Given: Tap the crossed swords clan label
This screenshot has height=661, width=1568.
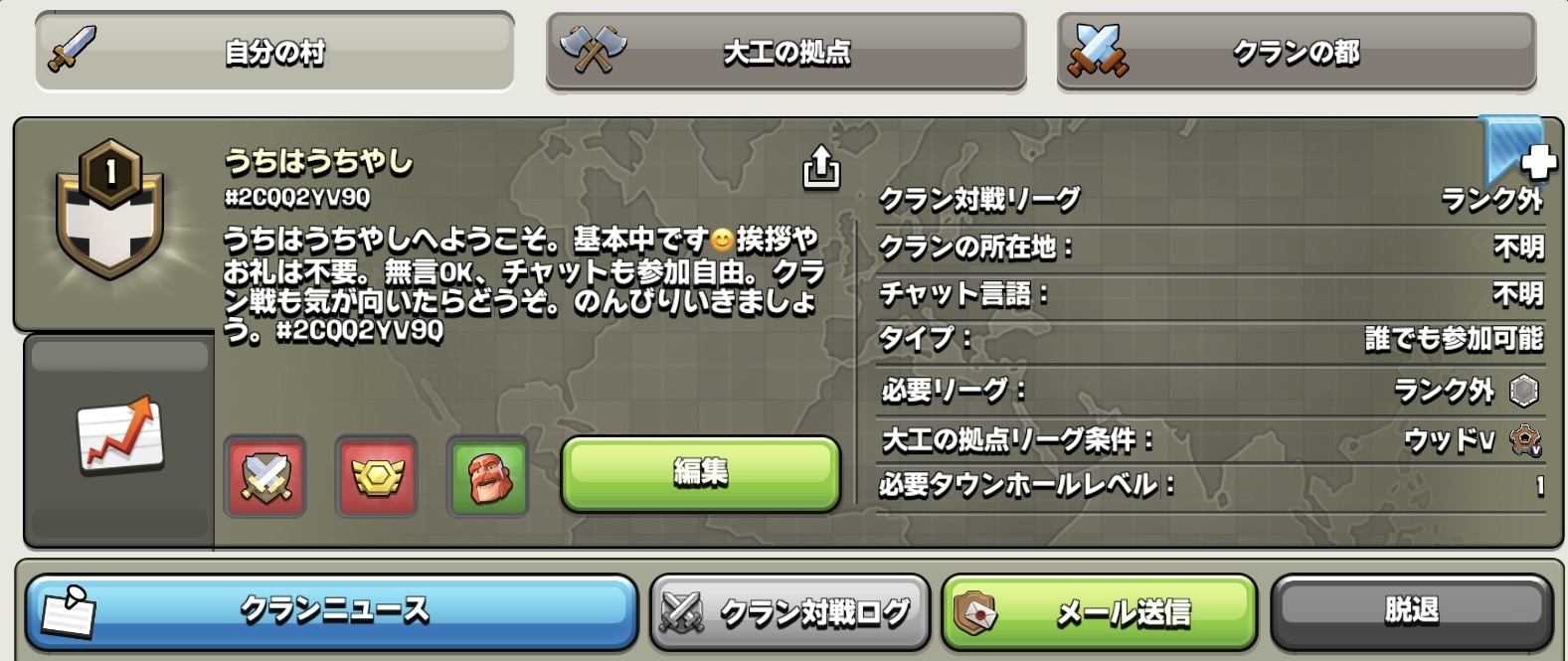Looking at the screenshot, I should [x=264, y=477].
